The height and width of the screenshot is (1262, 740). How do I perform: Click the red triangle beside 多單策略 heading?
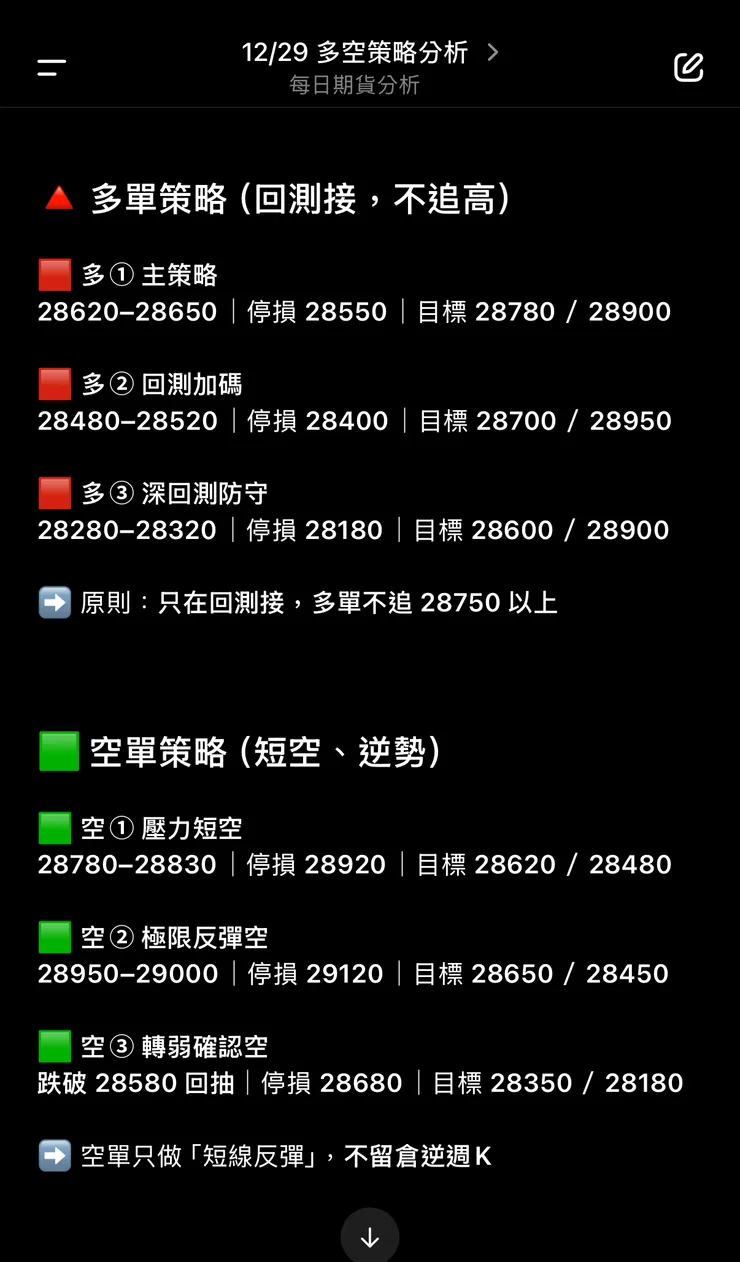click(x=57, y=198)
